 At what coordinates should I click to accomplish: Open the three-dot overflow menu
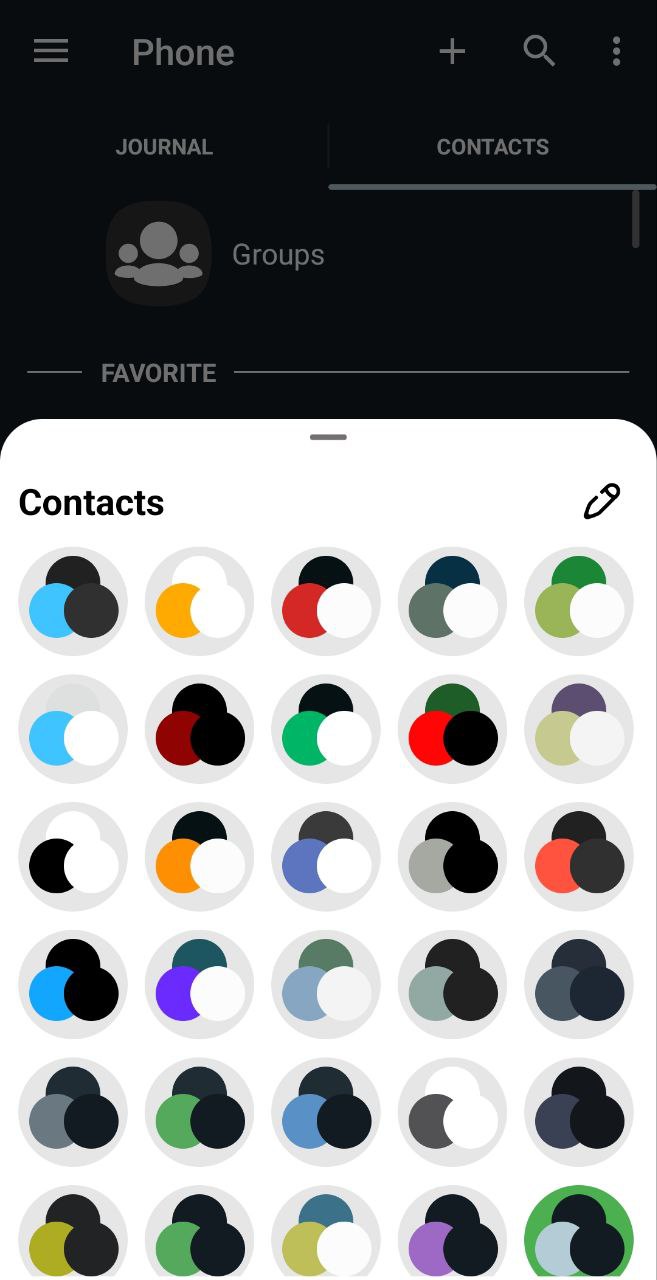click(x=616, y=51)
